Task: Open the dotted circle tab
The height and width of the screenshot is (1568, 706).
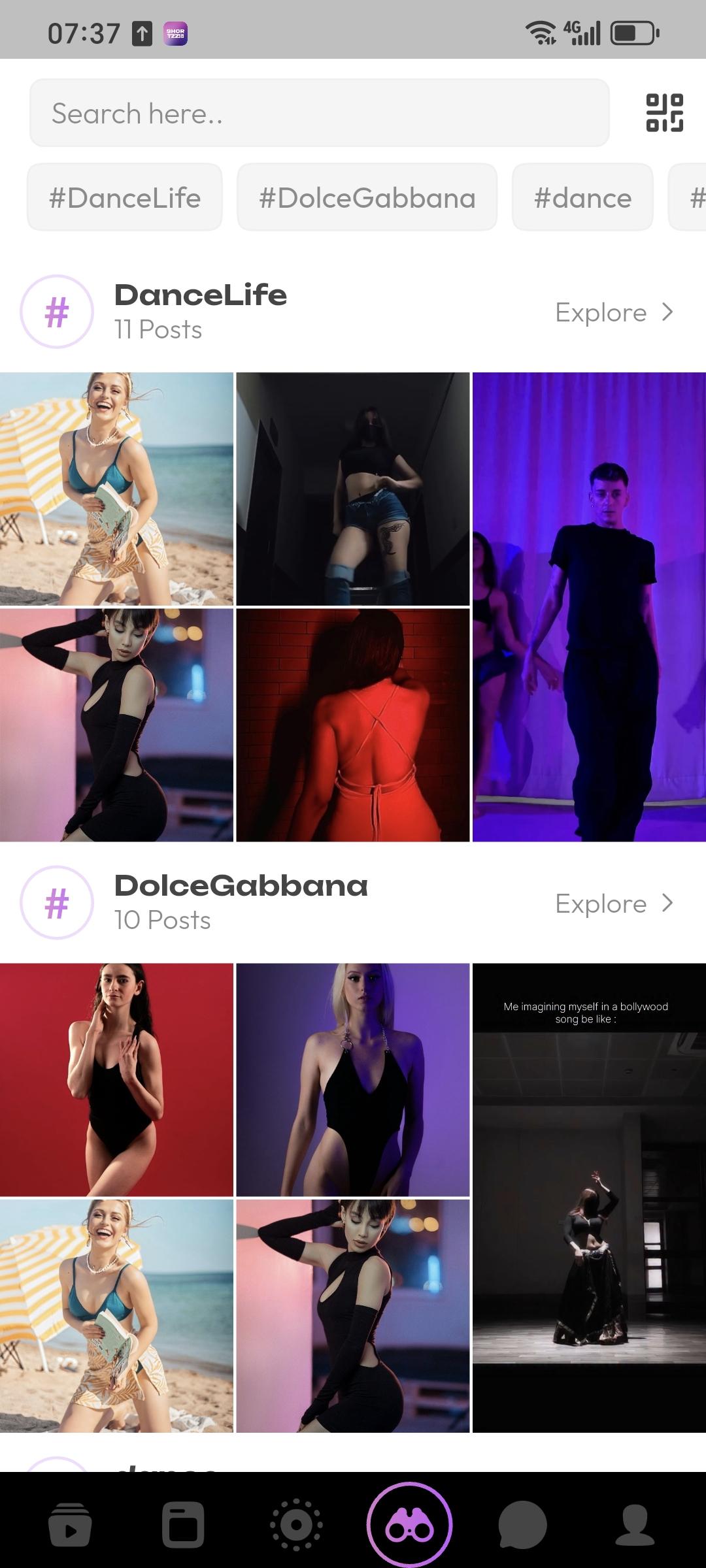Action: pos(296,1524)
